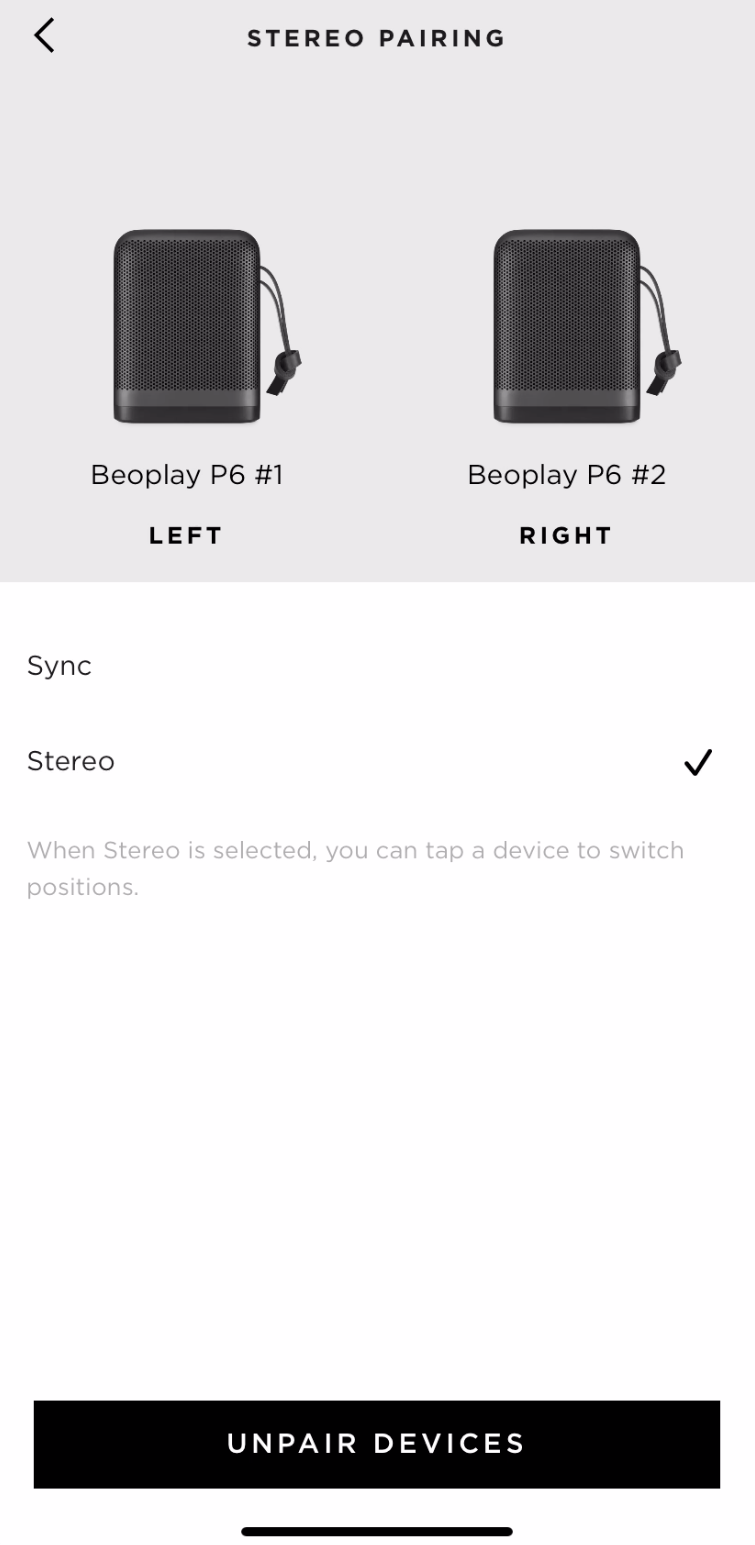Switch playback mode from Stereo to Sync

click(x=59, y=665)
